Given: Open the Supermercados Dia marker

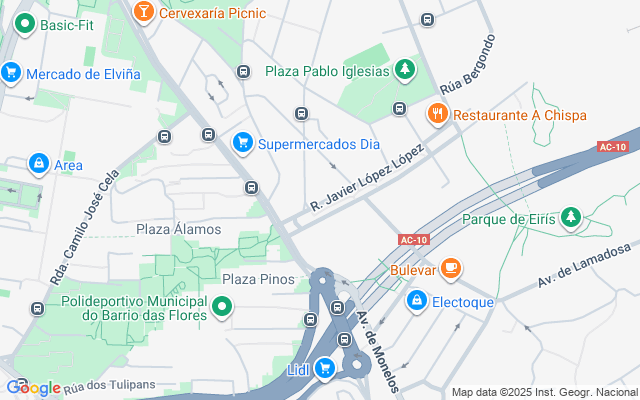Looking at the screenshot, I should (242, 143).
